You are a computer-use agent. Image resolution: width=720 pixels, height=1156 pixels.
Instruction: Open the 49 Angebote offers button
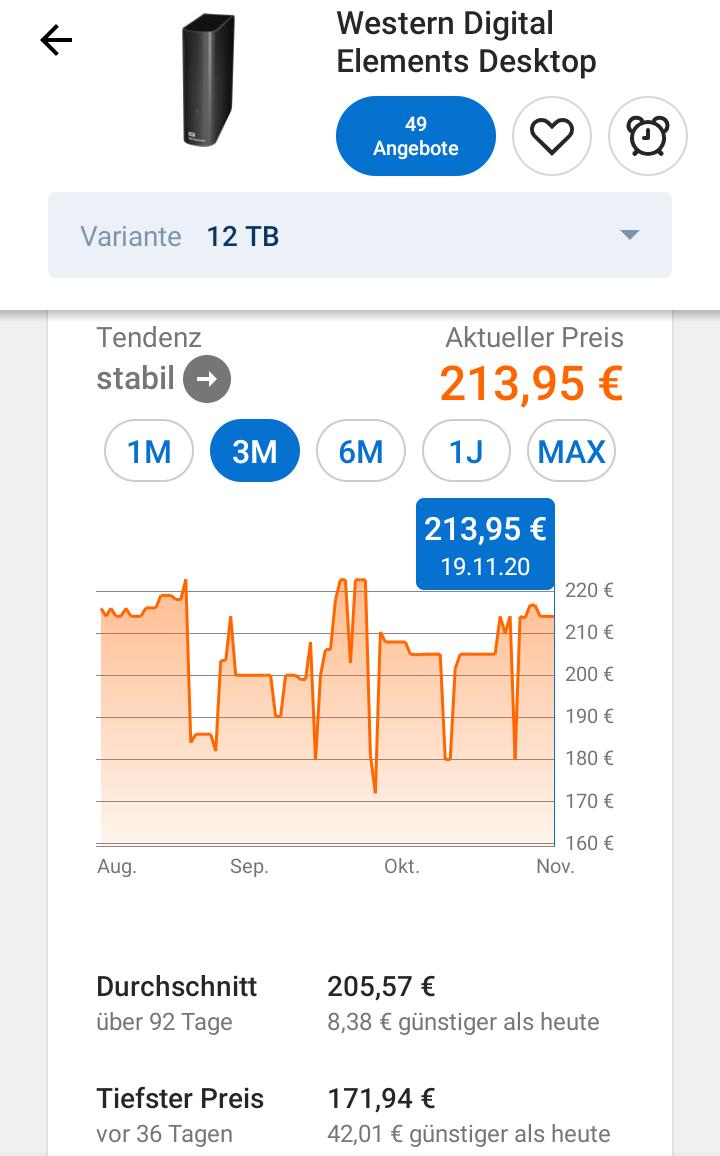(416, 136)
